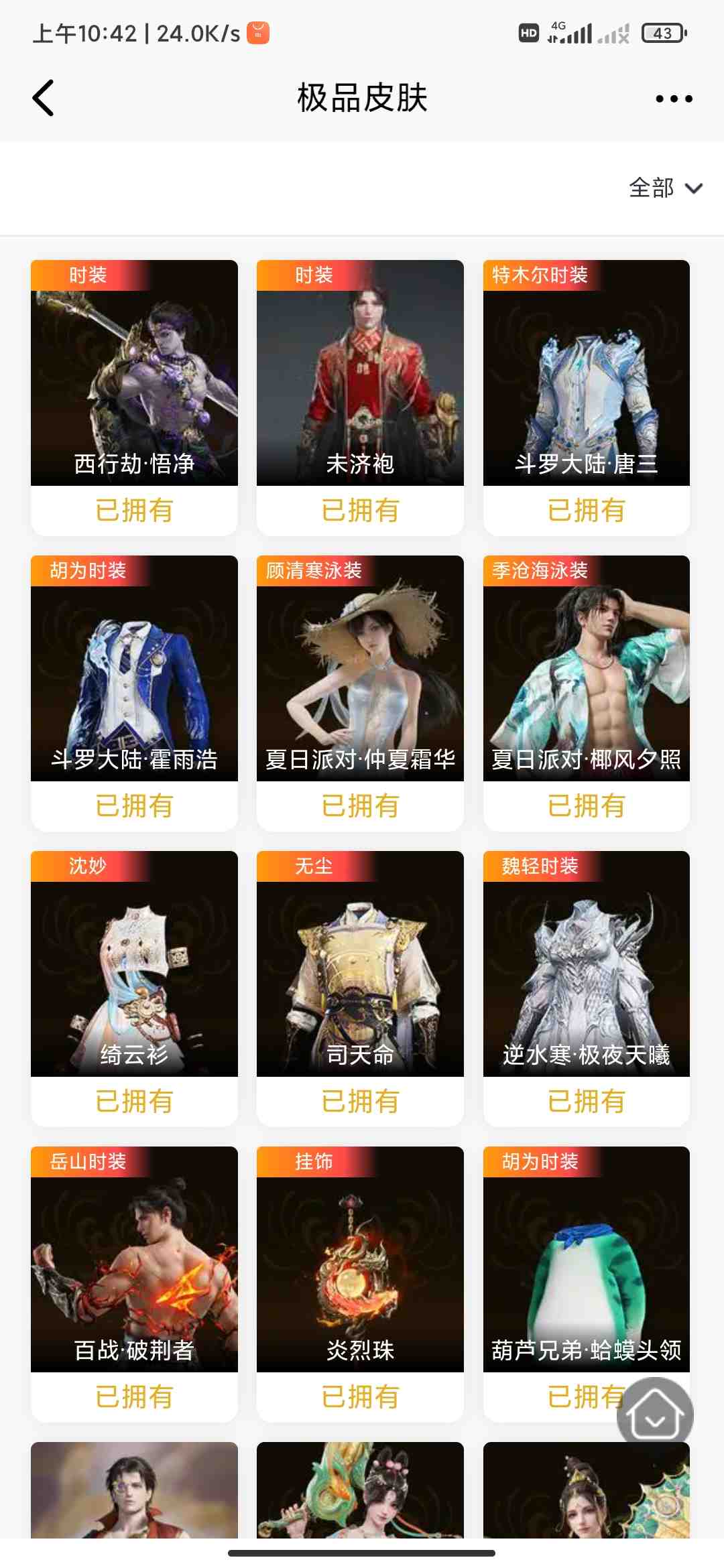View the 夏日派对·仲夏霜华 swimsuit skin
Viewport: 724px width, 1568px height.
(x=360, y=670)
